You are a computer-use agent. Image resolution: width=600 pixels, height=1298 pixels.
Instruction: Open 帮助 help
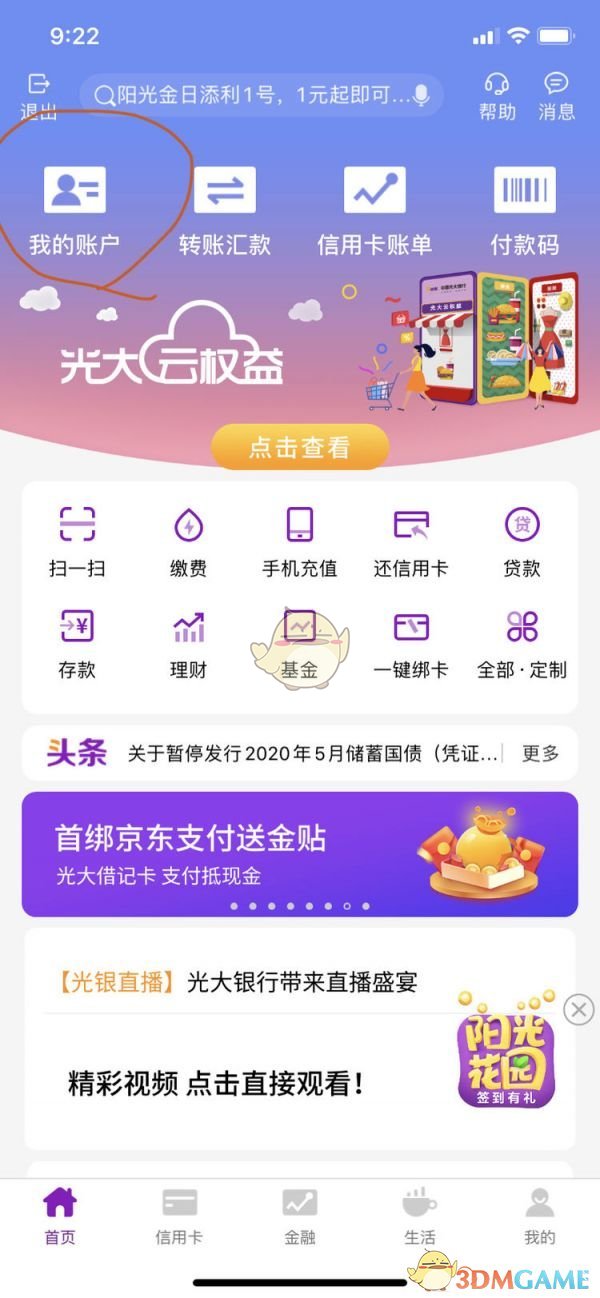[x=496, y=96]
